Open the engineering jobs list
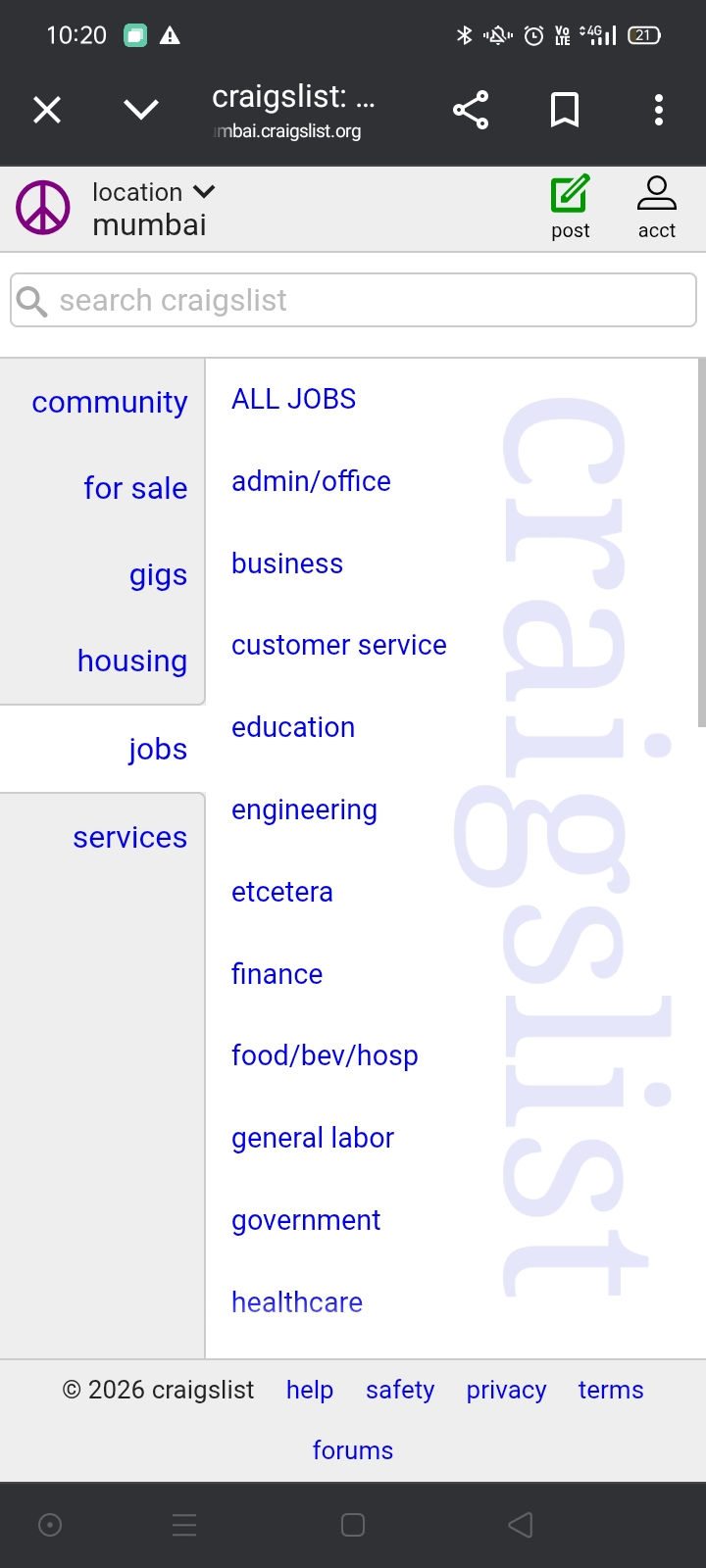This screenshot has width=706, height=1568. pos(303,809)
